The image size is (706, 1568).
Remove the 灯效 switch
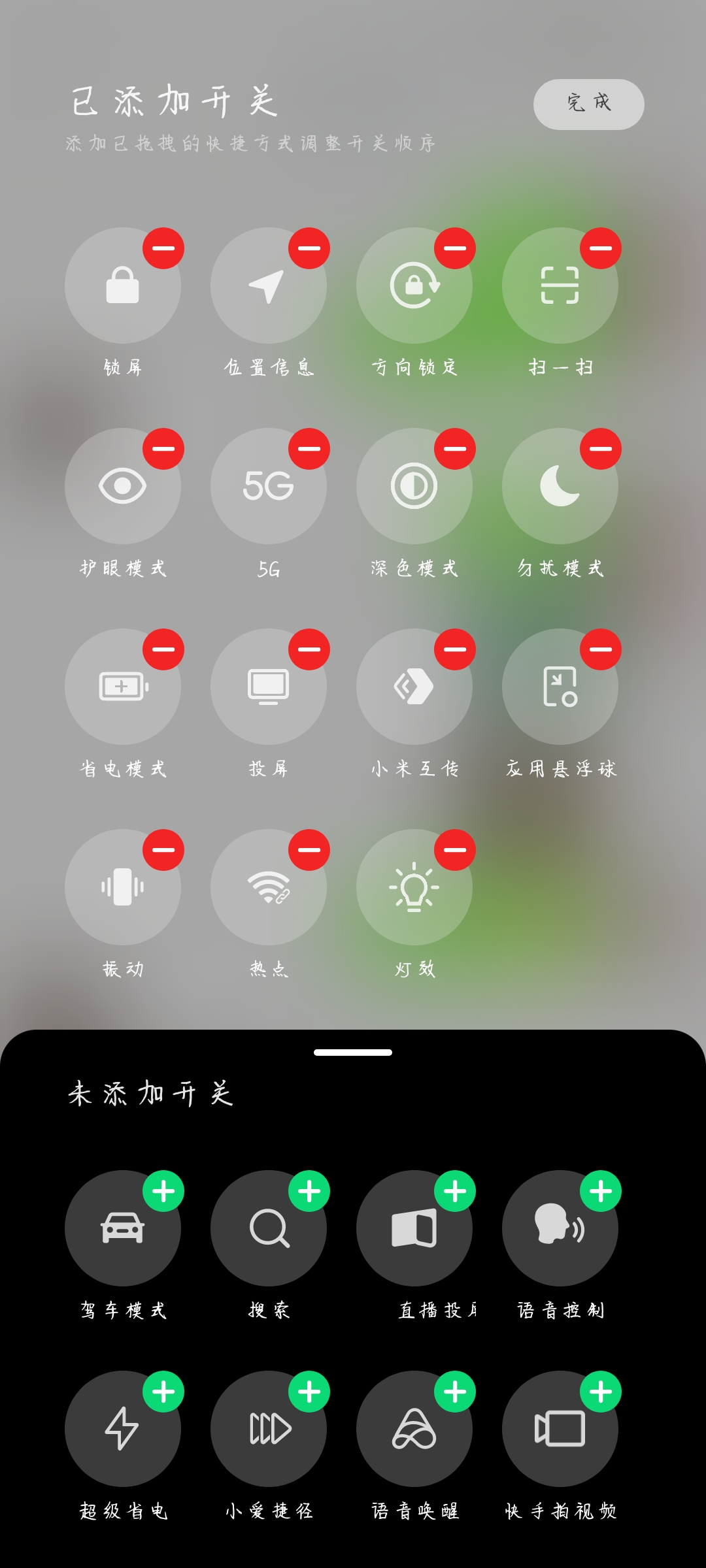[455, 850]
